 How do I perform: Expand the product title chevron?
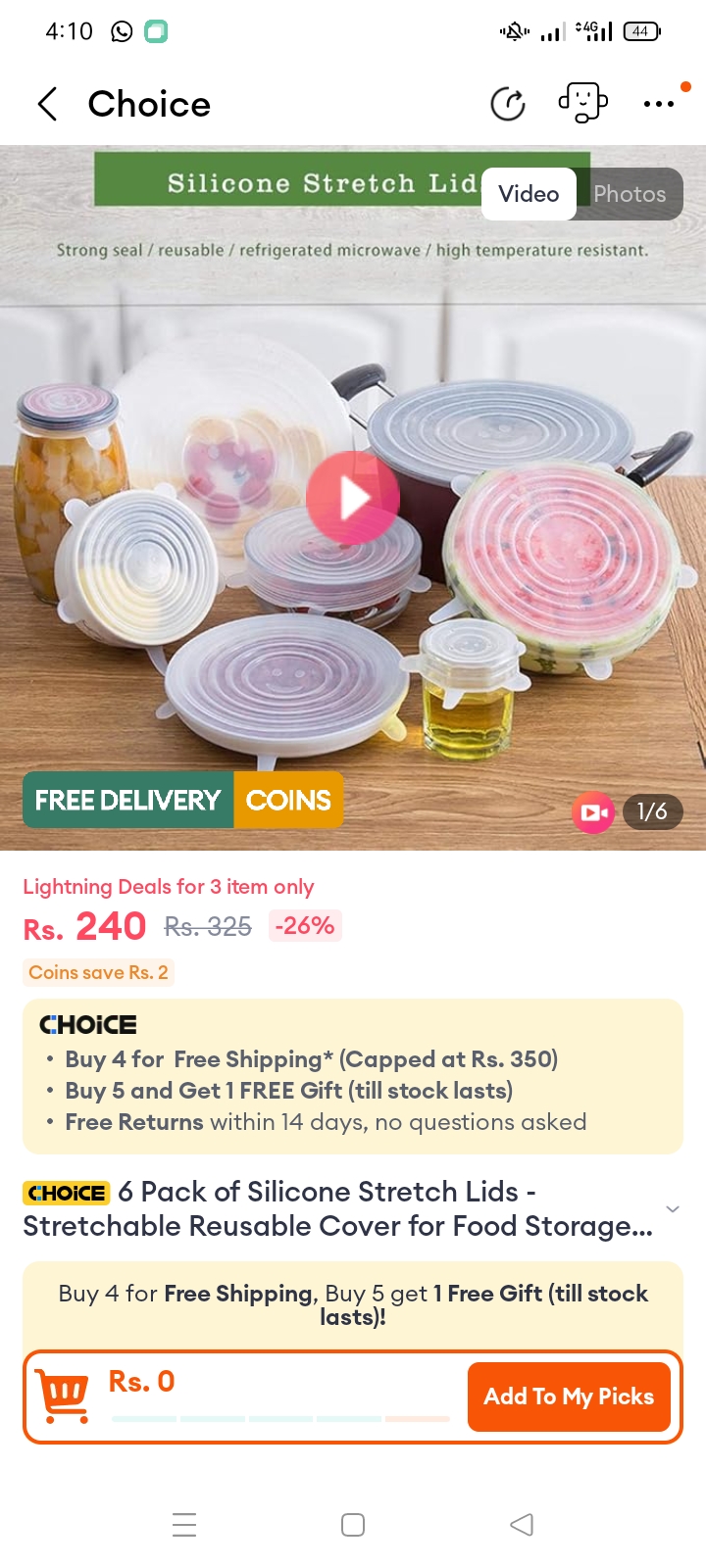pos(673,1209)
